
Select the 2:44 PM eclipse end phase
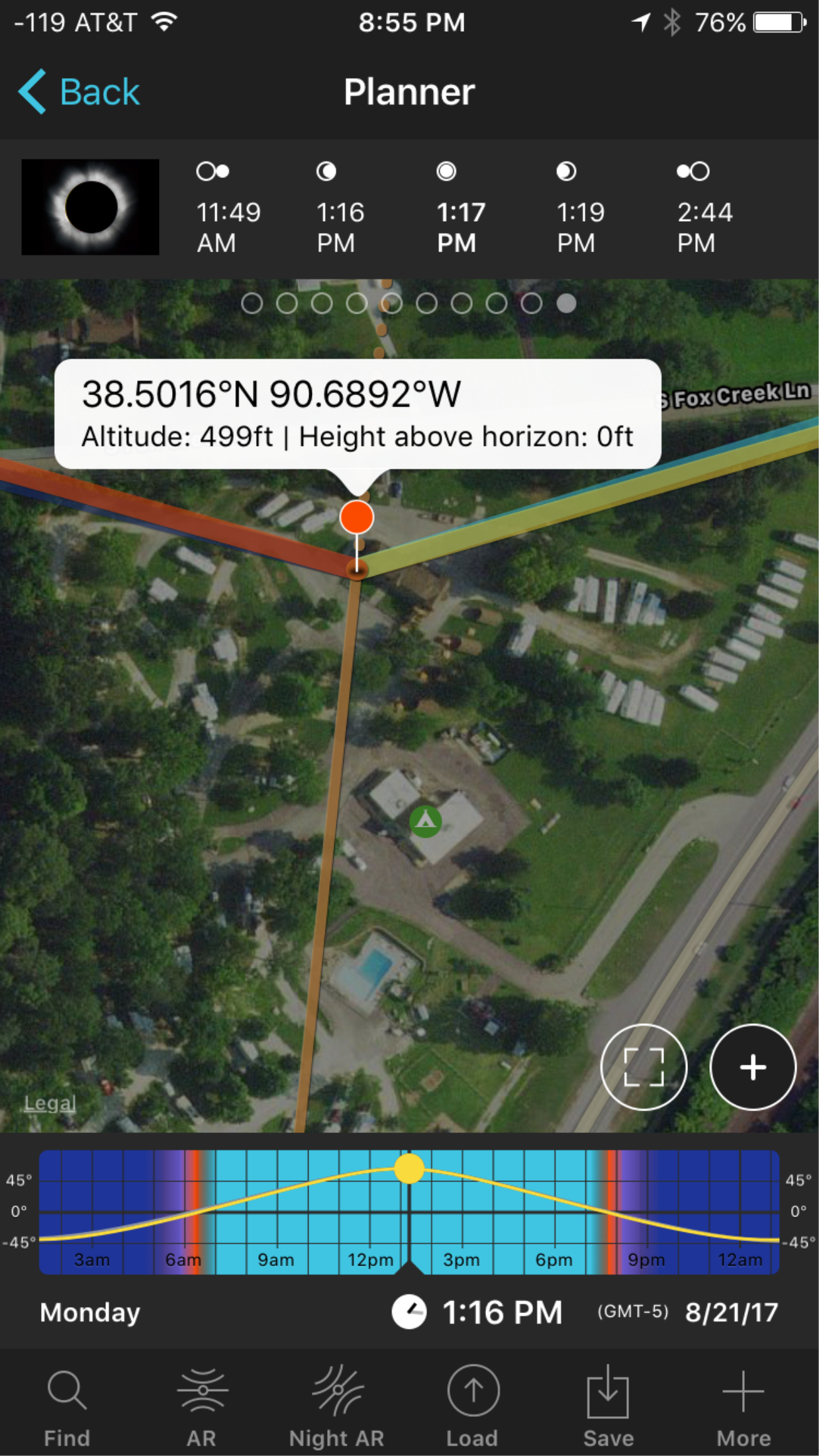click(x=704, y=208)
